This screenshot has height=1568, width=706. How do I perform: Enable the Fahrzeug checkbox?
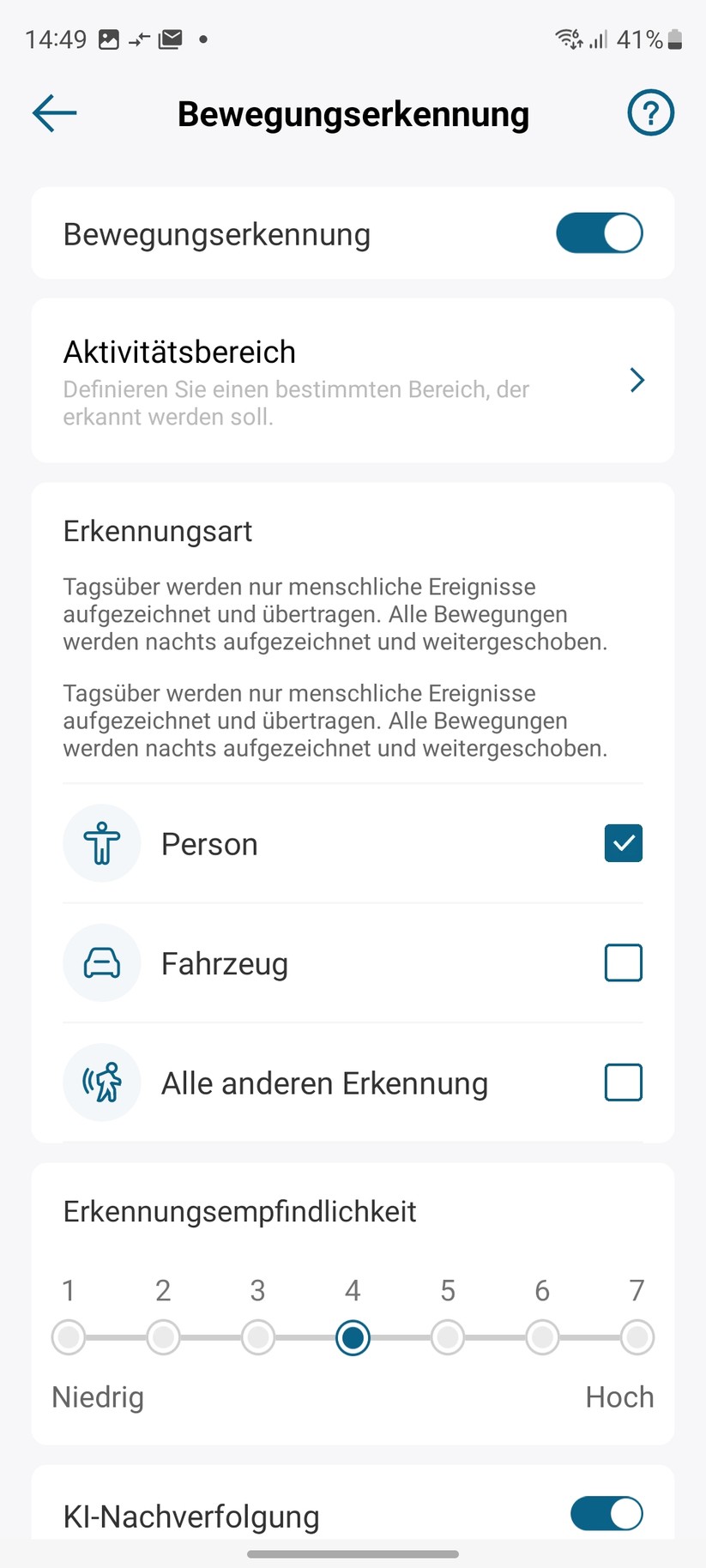623,962
